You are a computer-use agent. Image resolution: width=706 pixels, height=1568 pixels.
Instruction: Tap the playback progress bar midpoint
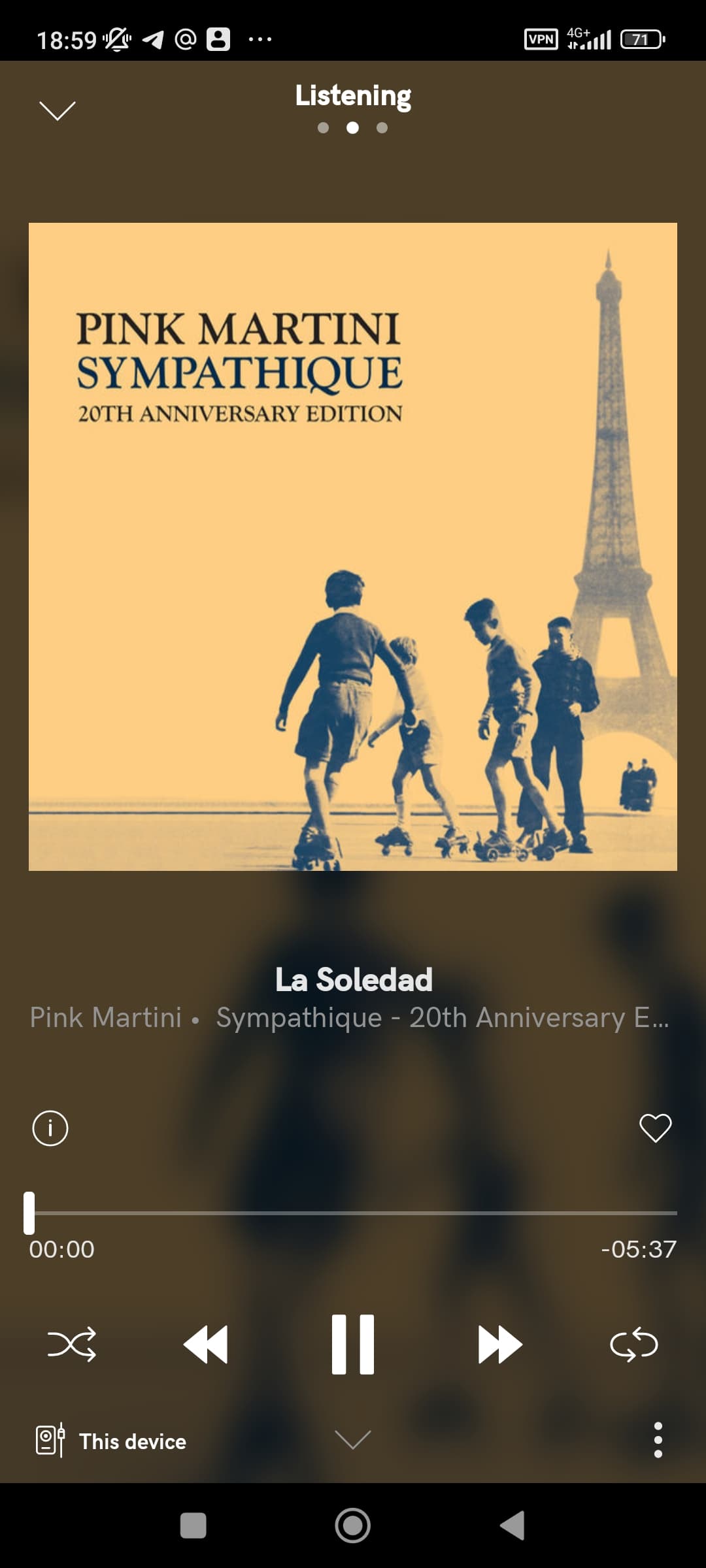click(x=353, y=1213)
